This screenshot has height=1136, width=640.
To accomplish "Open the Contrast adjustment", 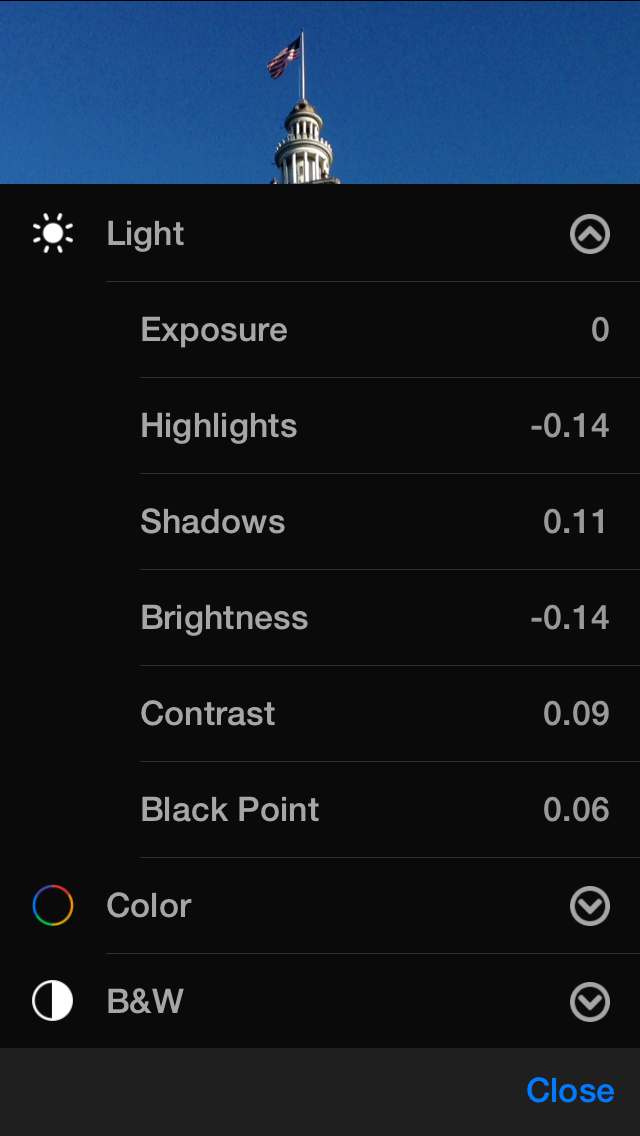I will pyautogui.click(x=390, y=714).
